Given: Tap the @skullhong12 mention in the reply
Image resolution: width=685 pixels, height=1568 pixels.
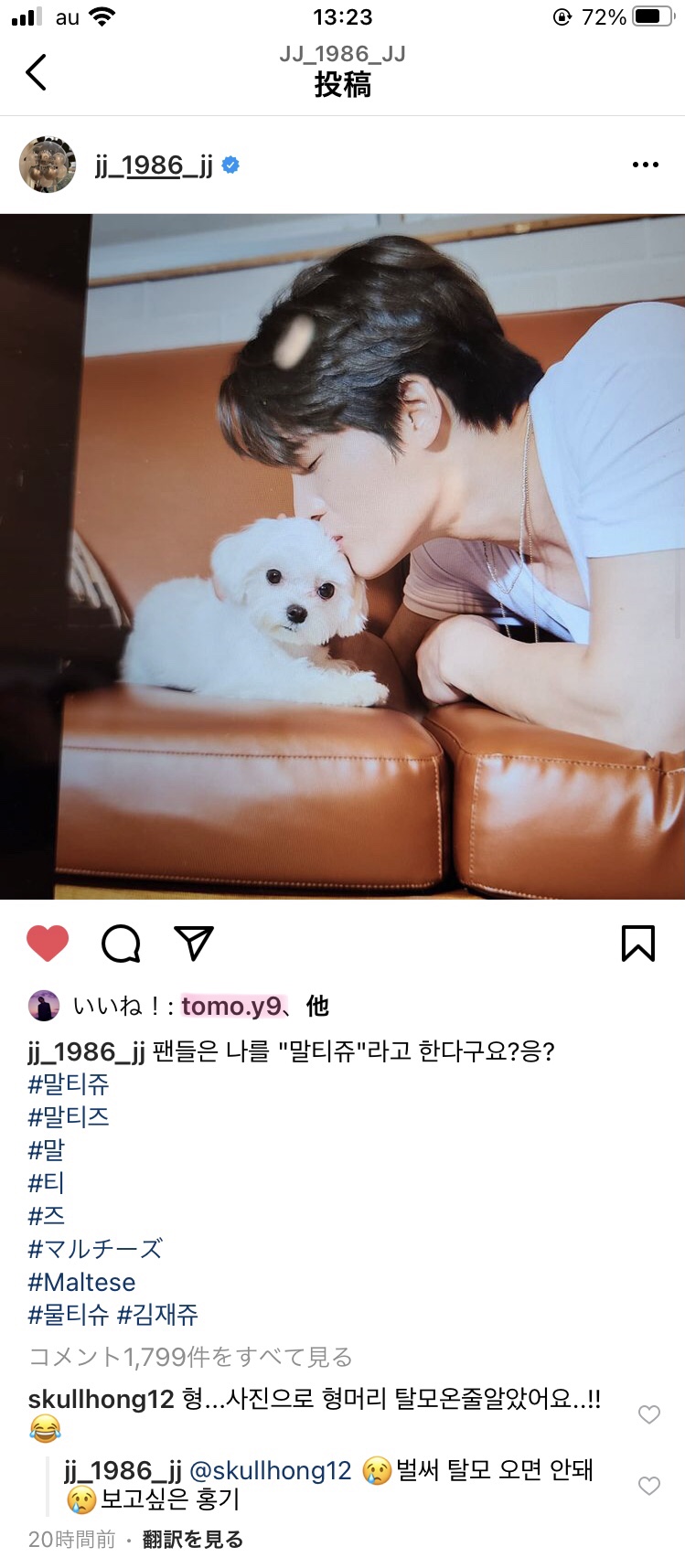Looking at the screenshot, I should tap(271, 1470).
